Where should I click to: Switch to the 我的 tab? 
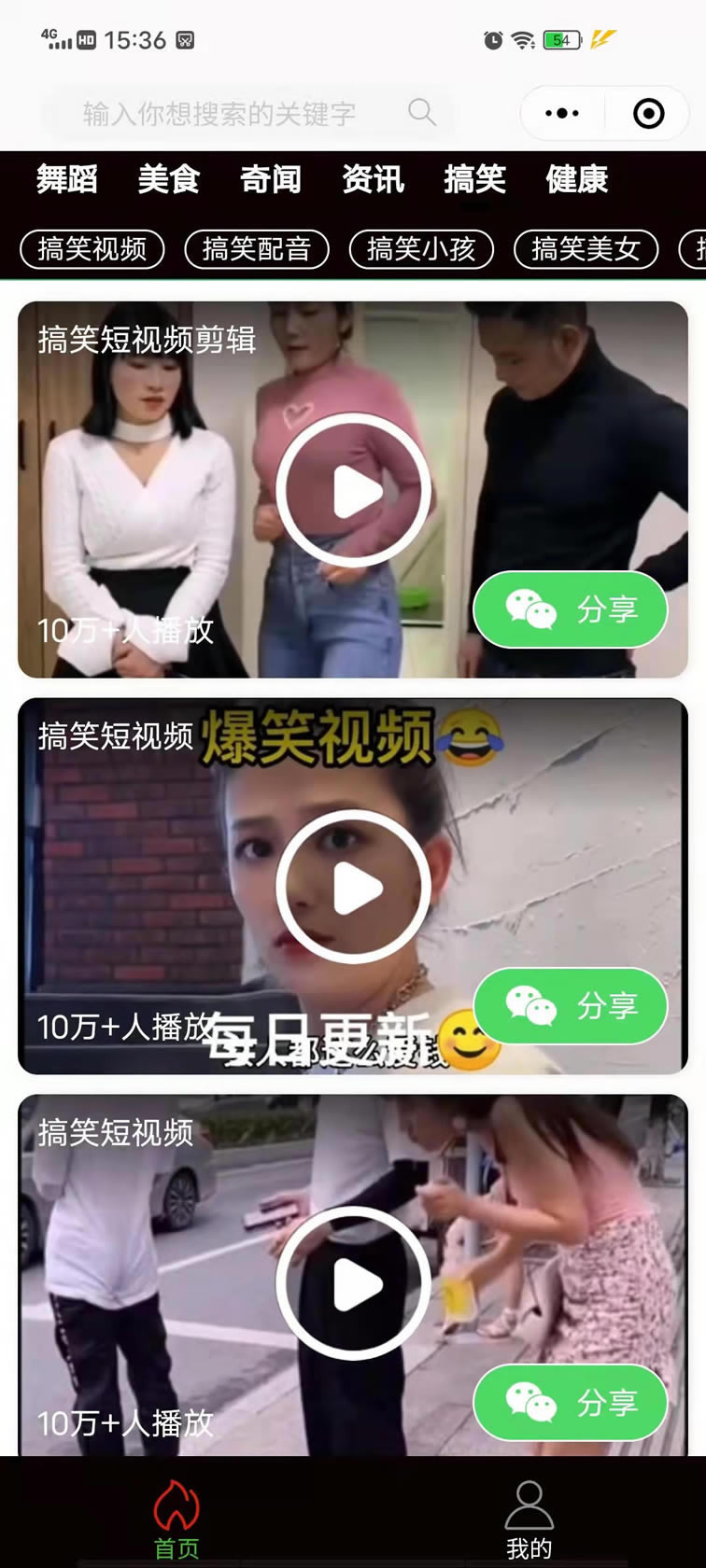coord(529,1519)
